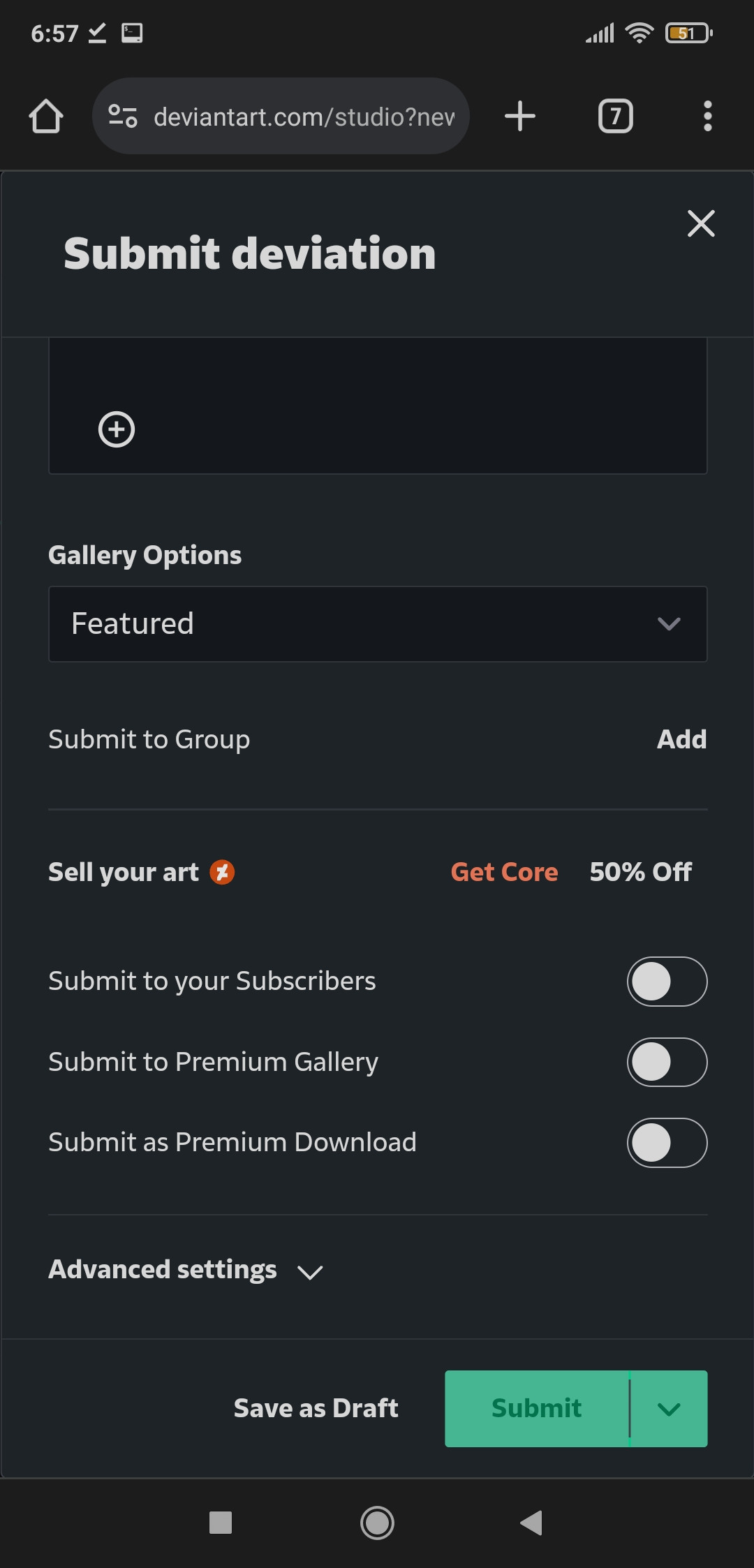Open the Submit button's dropdown arrow
Image resolution: width=754 pixels, height=1568 pixels.
(x=669, y=1409)
